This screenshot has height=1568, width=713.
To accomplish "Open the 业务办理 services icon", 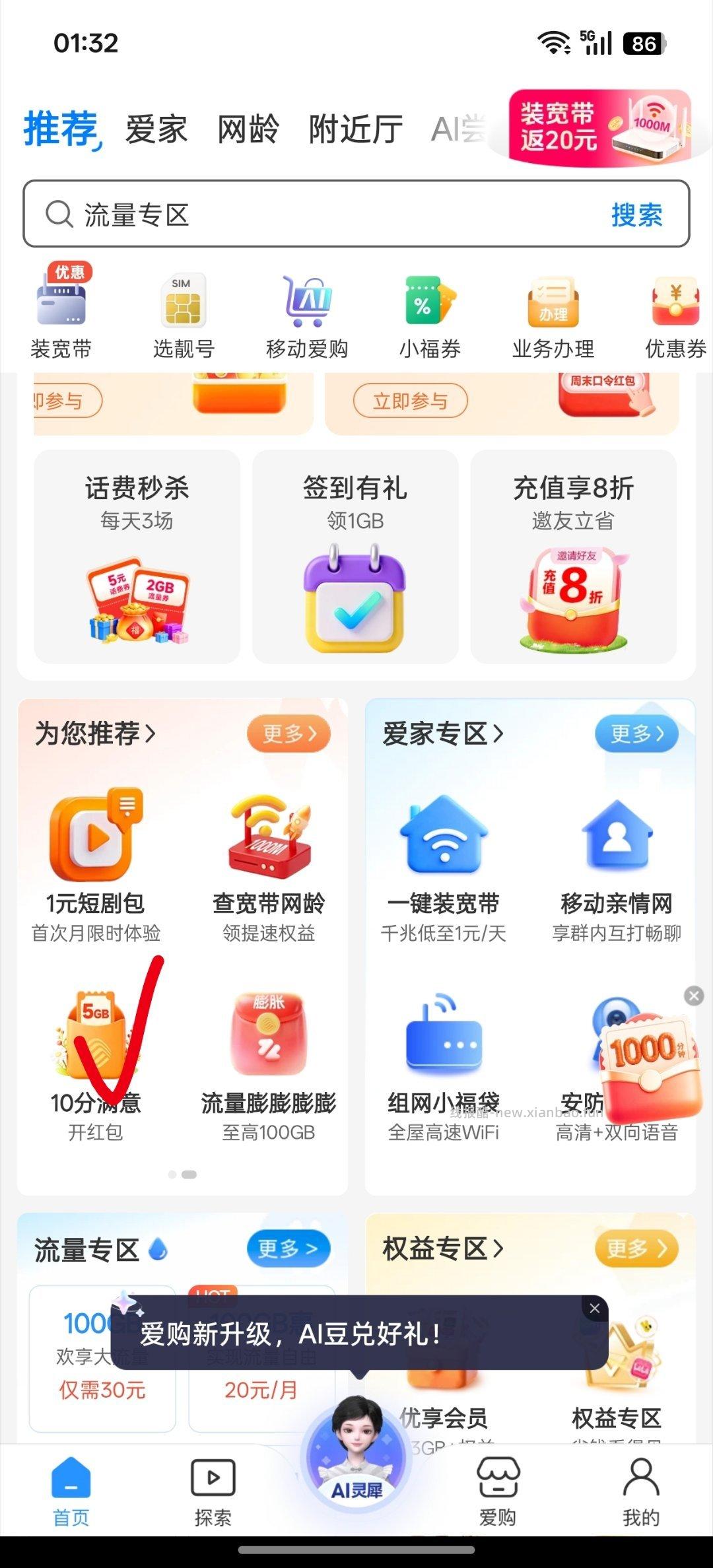I will (x=553, y=304).
